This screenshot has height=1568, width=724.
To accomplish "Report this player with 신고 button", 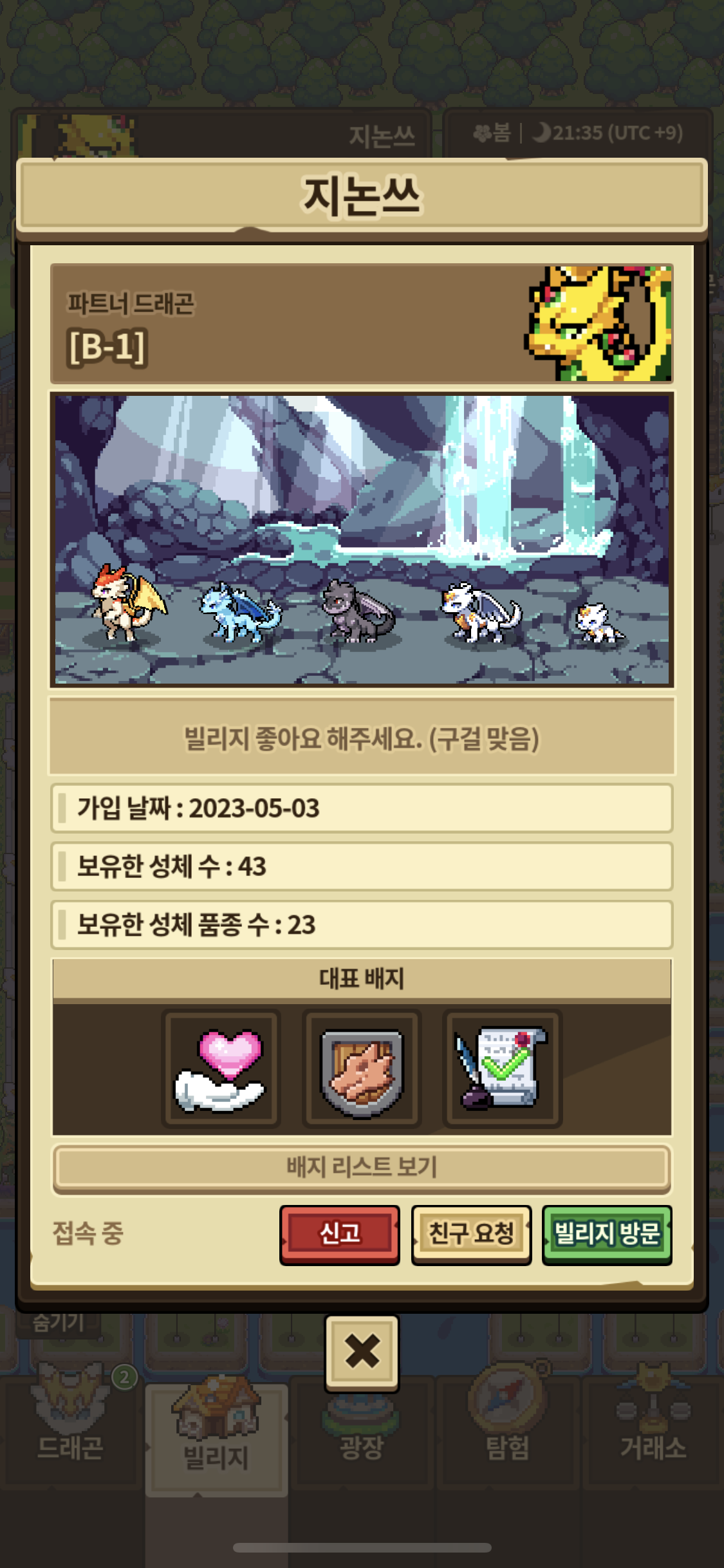I will click(x=340, y=1235).
